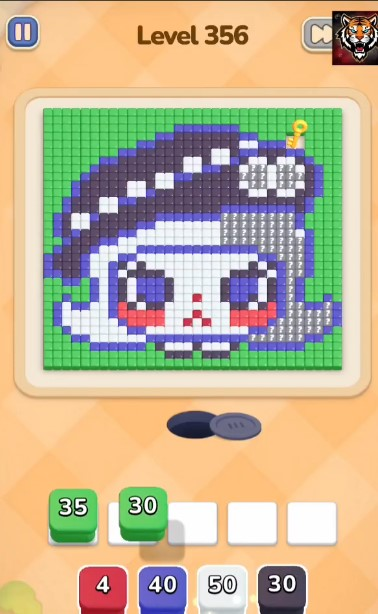Tap the green 30 block in tray
This screenshot has width=378, height=614.
tap(143, 513)
